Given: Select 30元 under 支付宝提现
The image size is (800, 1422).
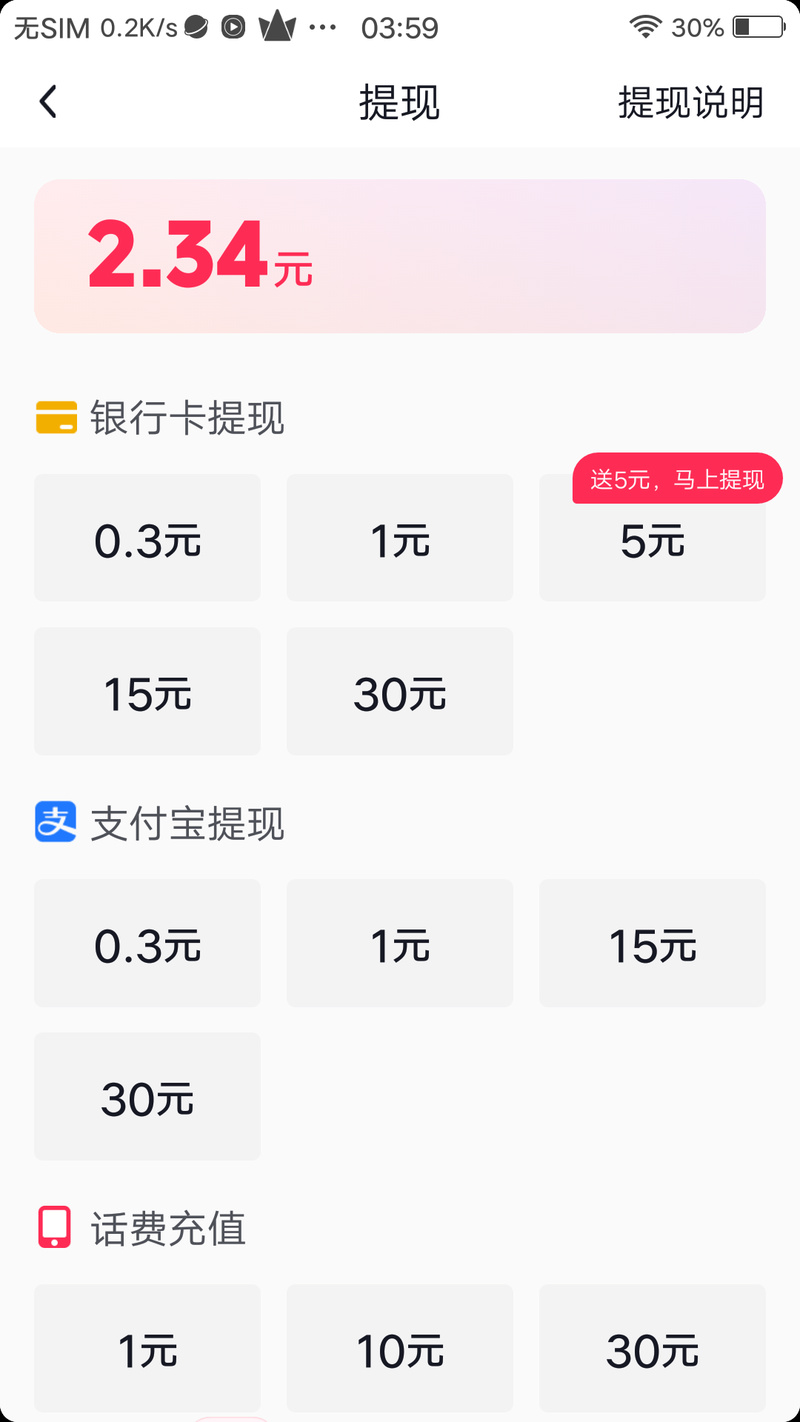Looking at the screenshot, I should click(x=147, y=1097).
